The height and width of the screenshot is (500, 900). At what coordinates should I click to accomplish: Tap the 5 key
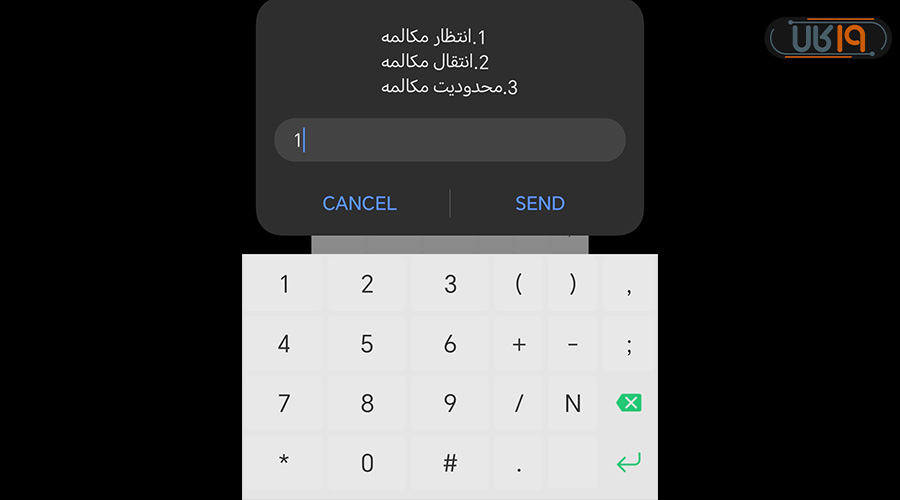click(x=367, y=344)
